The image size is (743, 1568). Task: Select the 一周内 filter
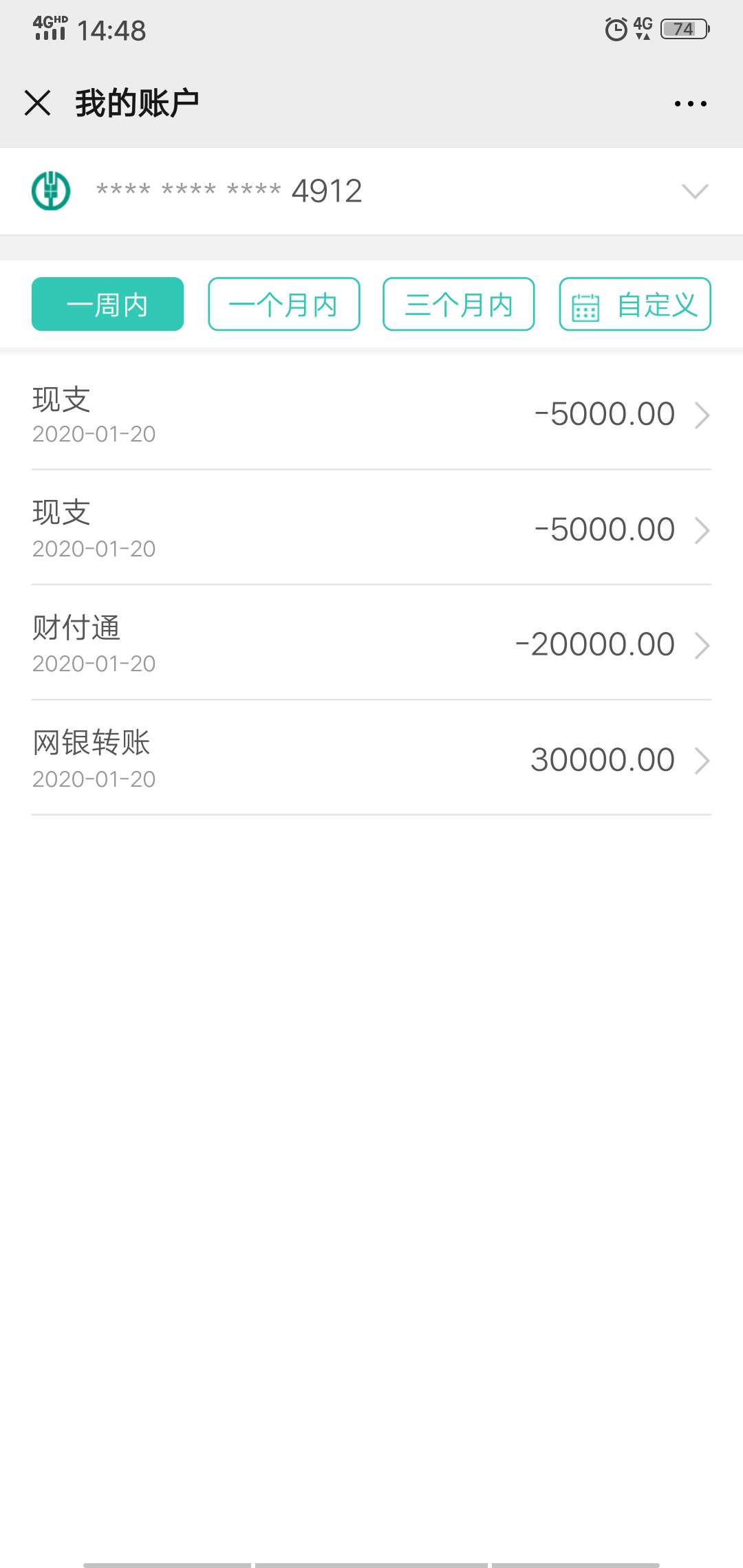[107, 304]
